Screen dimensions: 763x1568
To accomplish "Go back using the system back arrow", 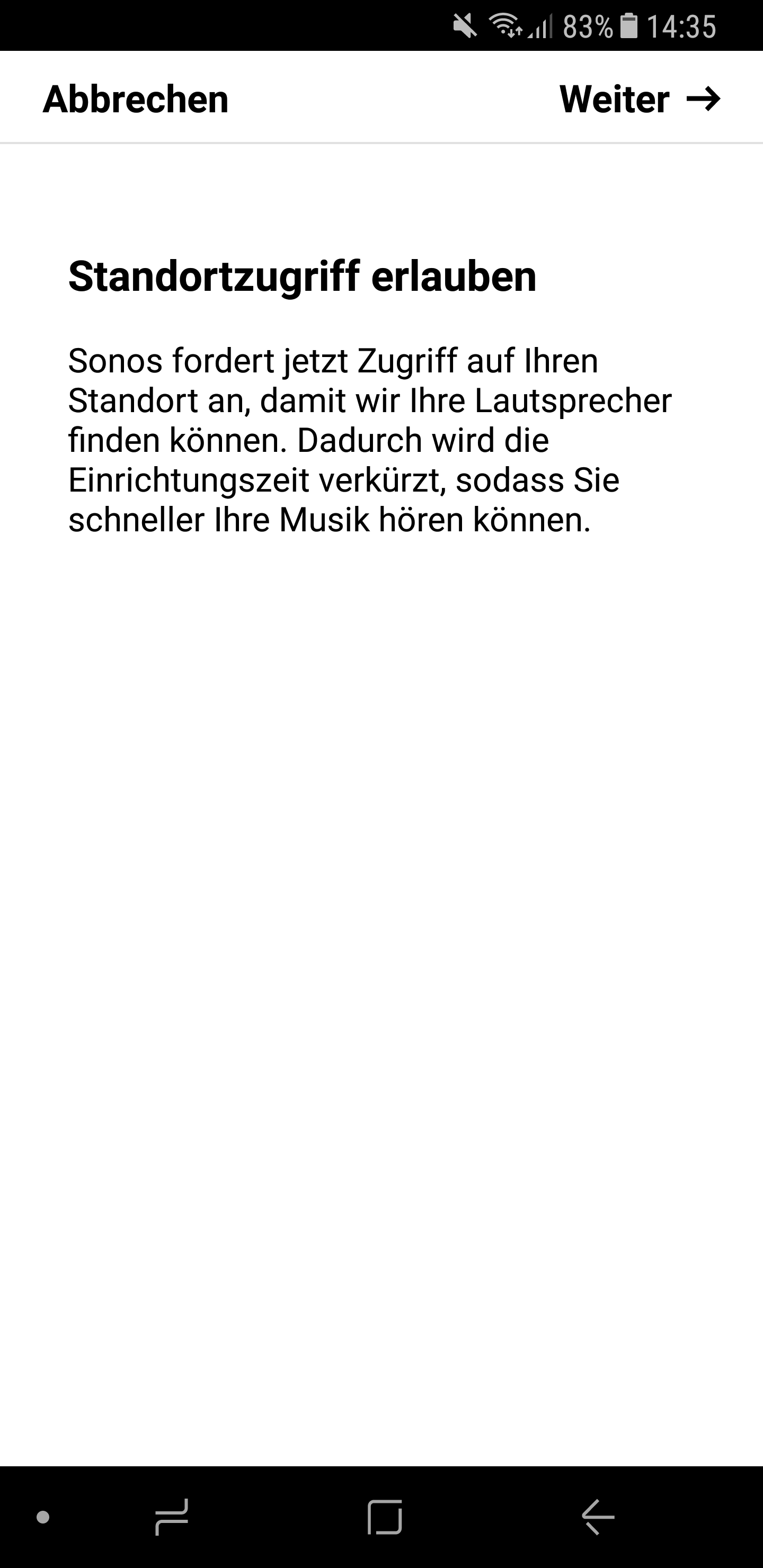I will coord(597,1516).
